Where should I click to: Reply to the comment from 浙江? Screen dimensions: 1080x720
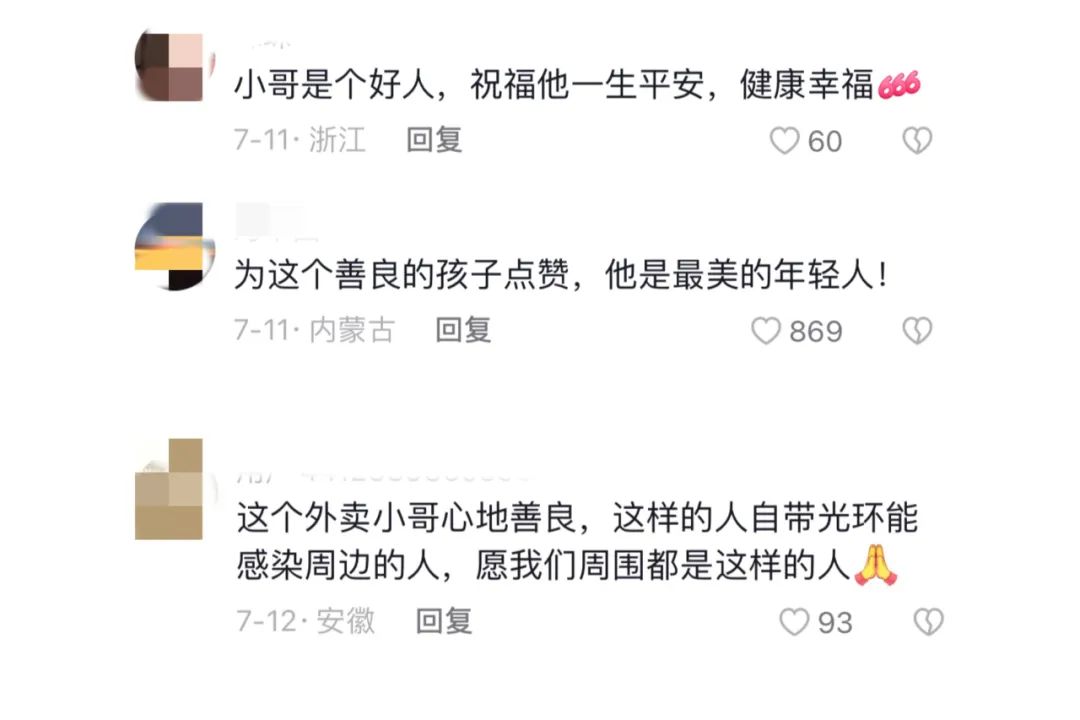pos(434,141)
